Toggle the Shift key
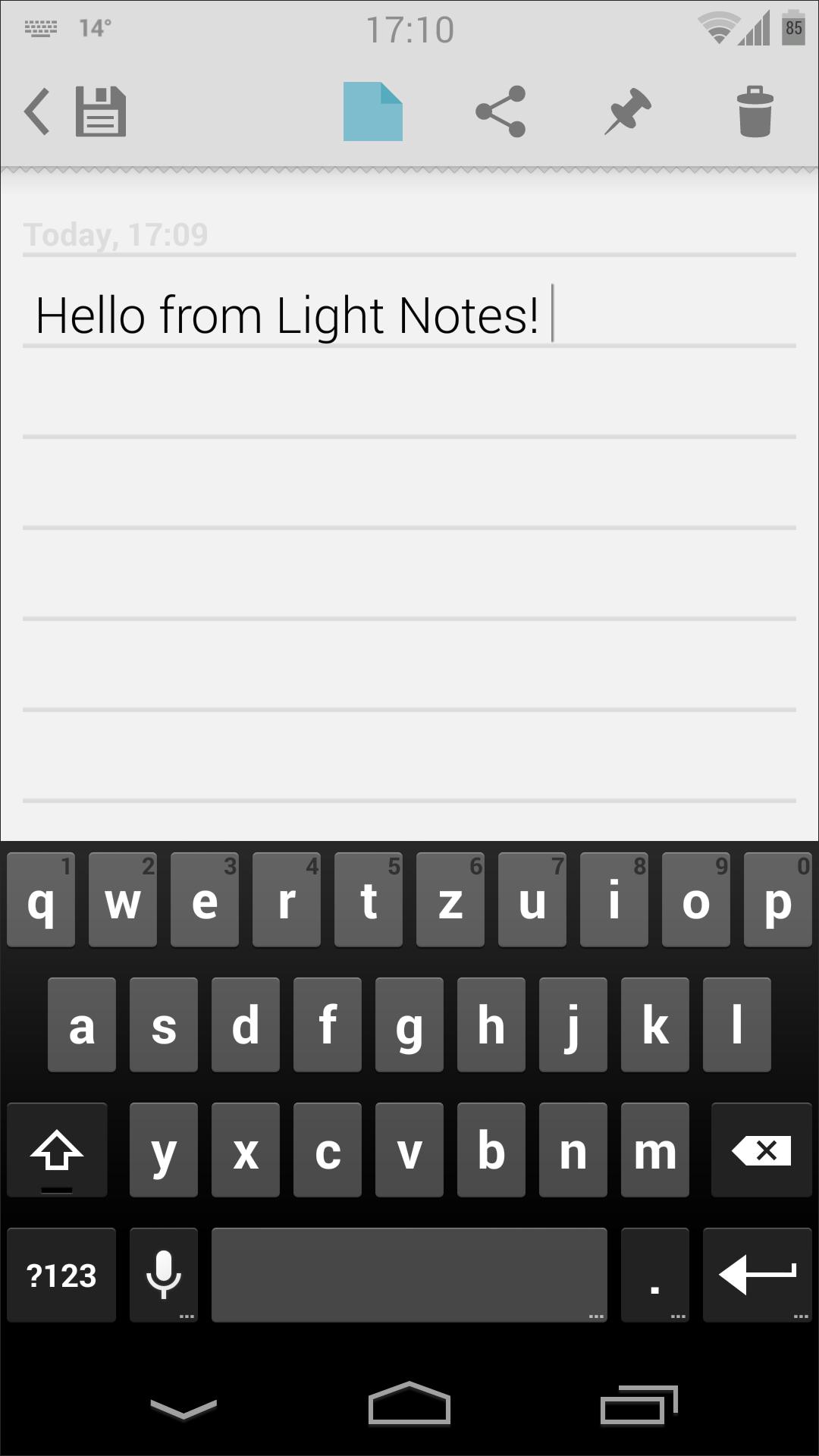The image size is (819, 1456). pyautogui.click(x=57, y=1149)
